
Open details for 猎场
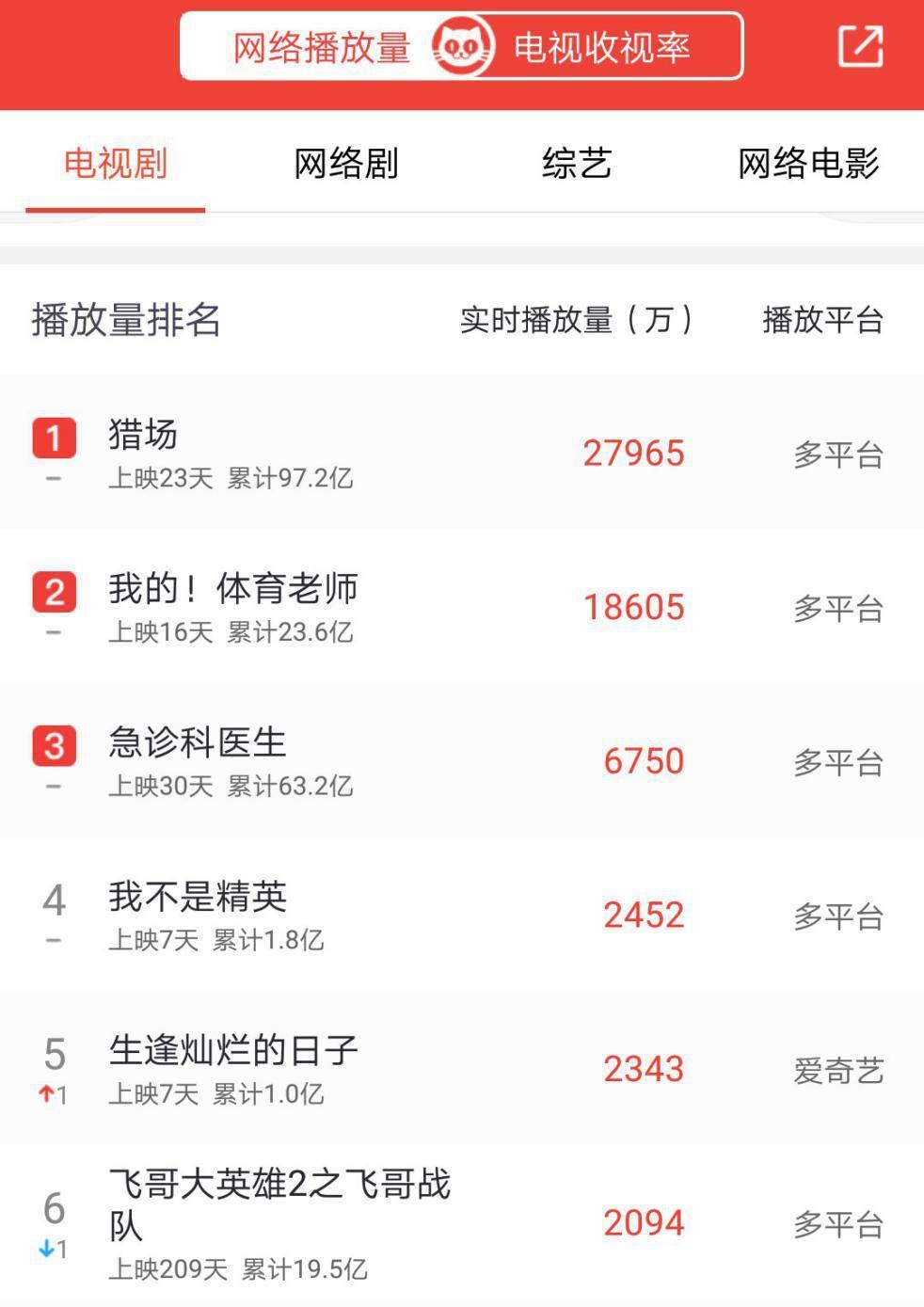461,454
